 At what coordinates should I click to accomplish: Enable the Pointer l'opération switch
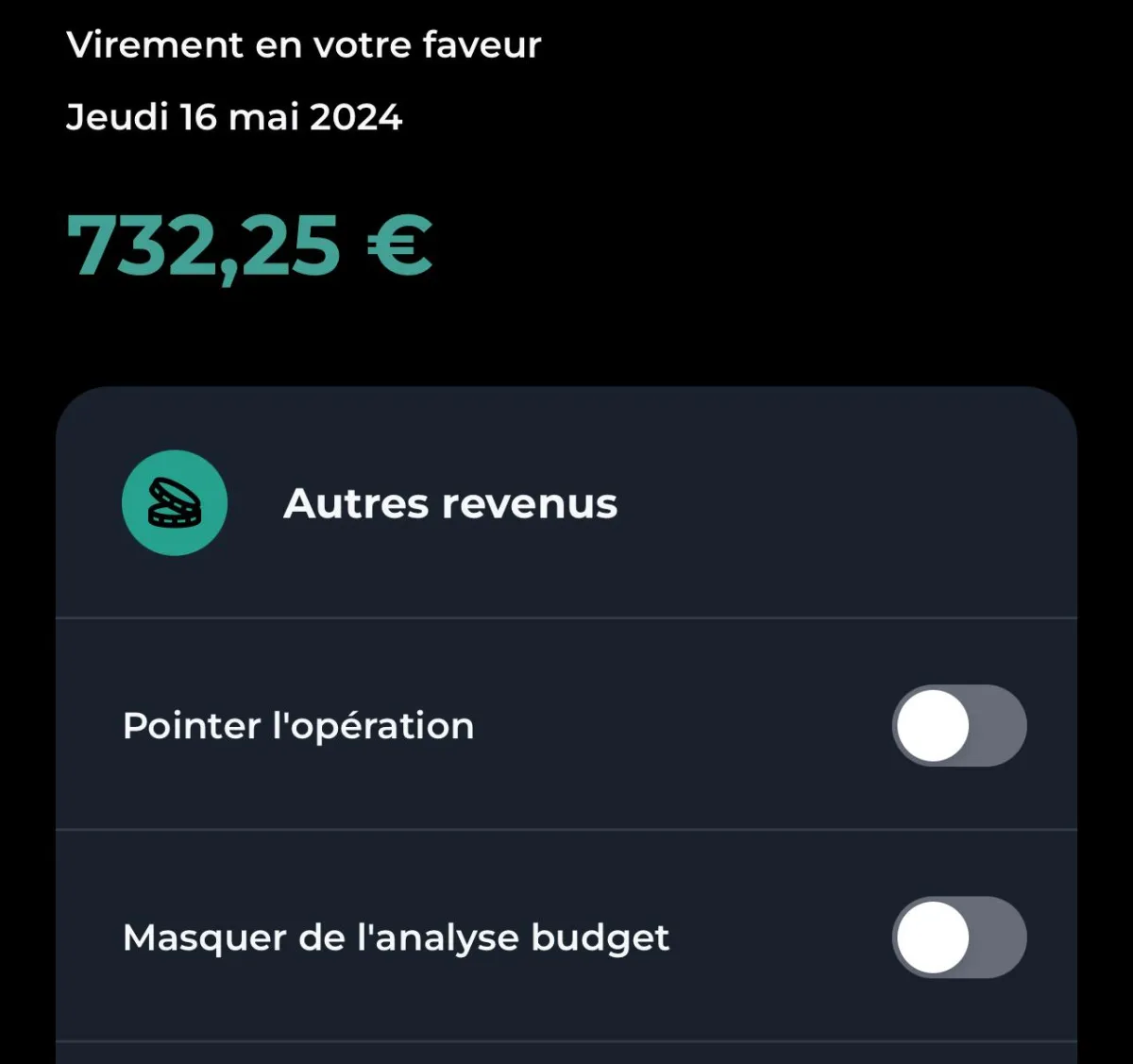(x=958, y=725)
